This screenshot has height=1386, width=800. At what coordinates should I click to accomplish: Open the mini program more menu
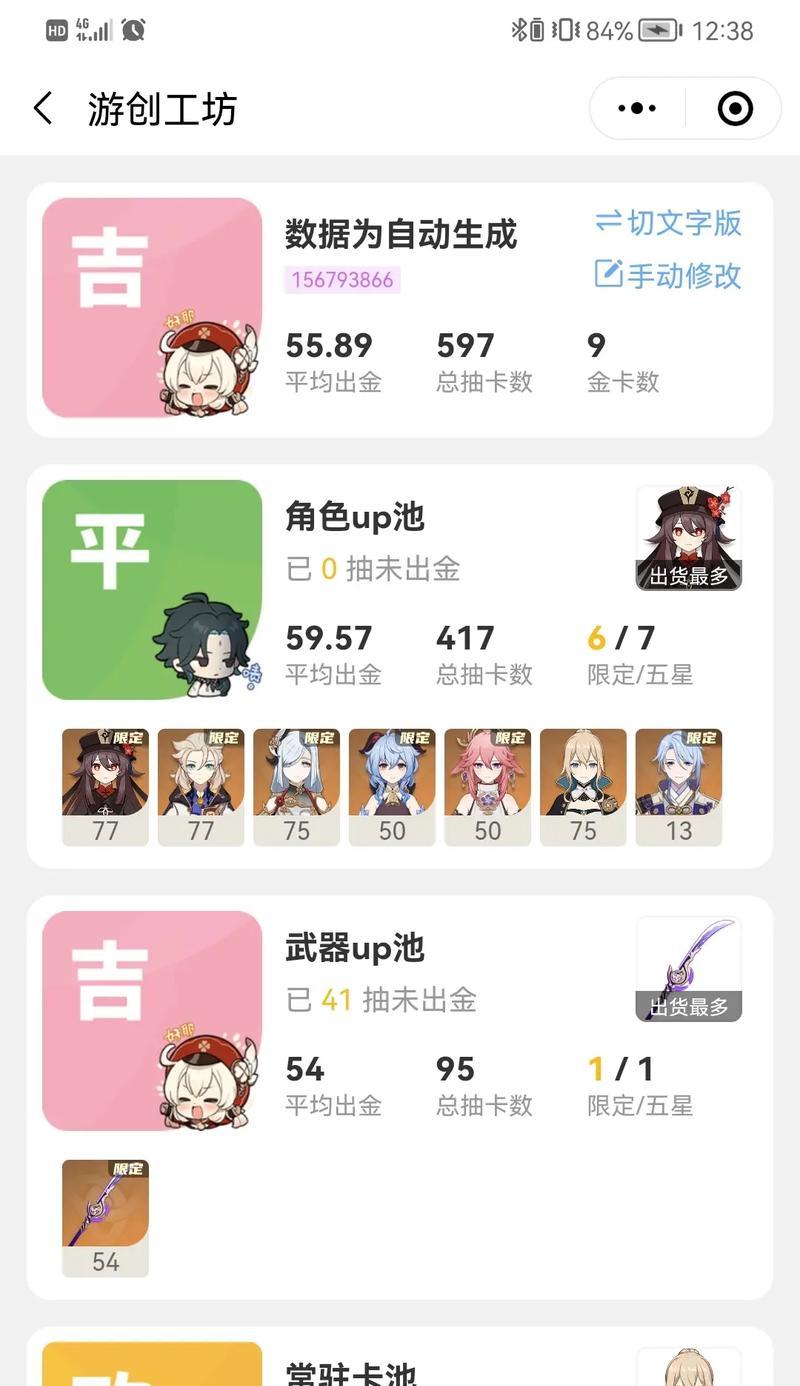pos(637,108)
